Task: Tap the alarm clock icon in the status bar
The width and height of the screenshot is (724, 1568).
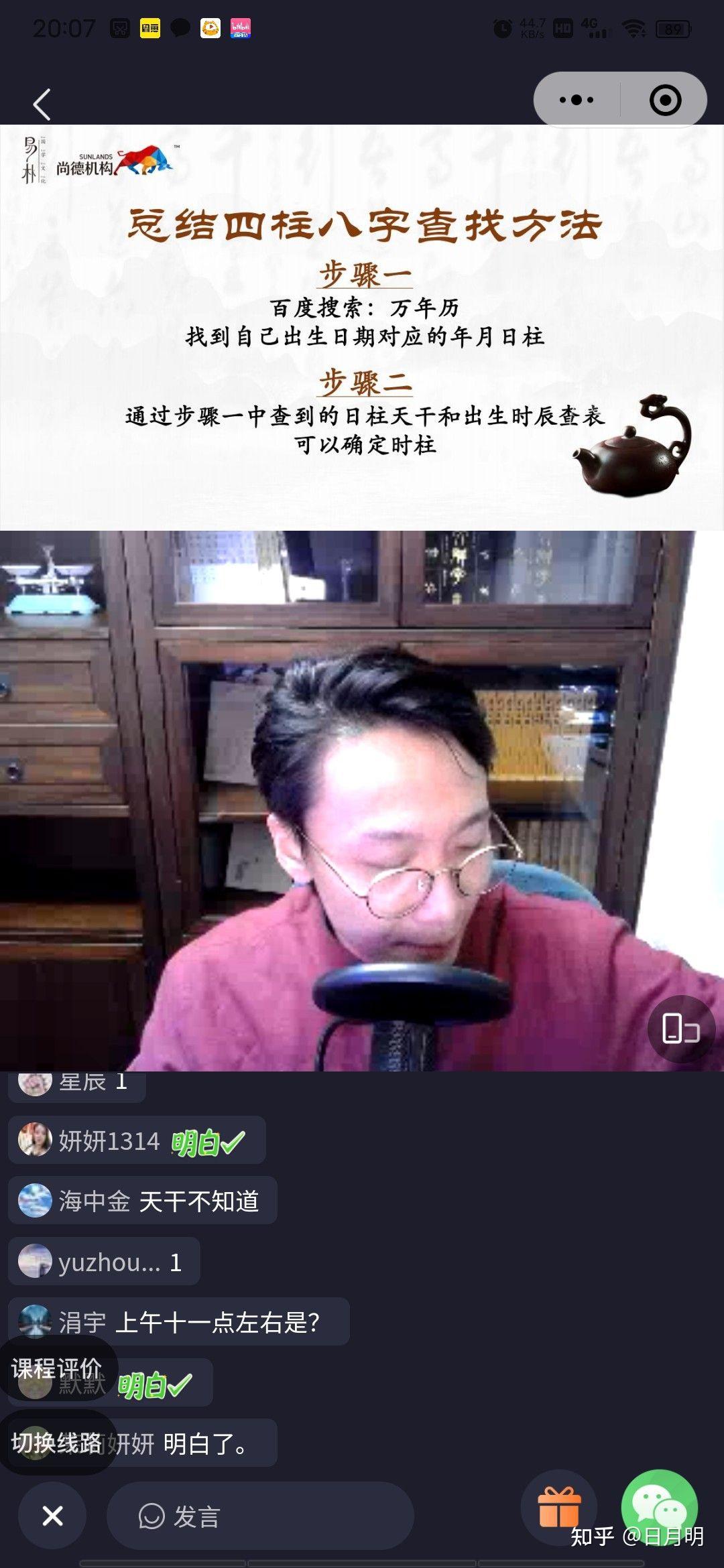Action: click(x=504, y=27)
